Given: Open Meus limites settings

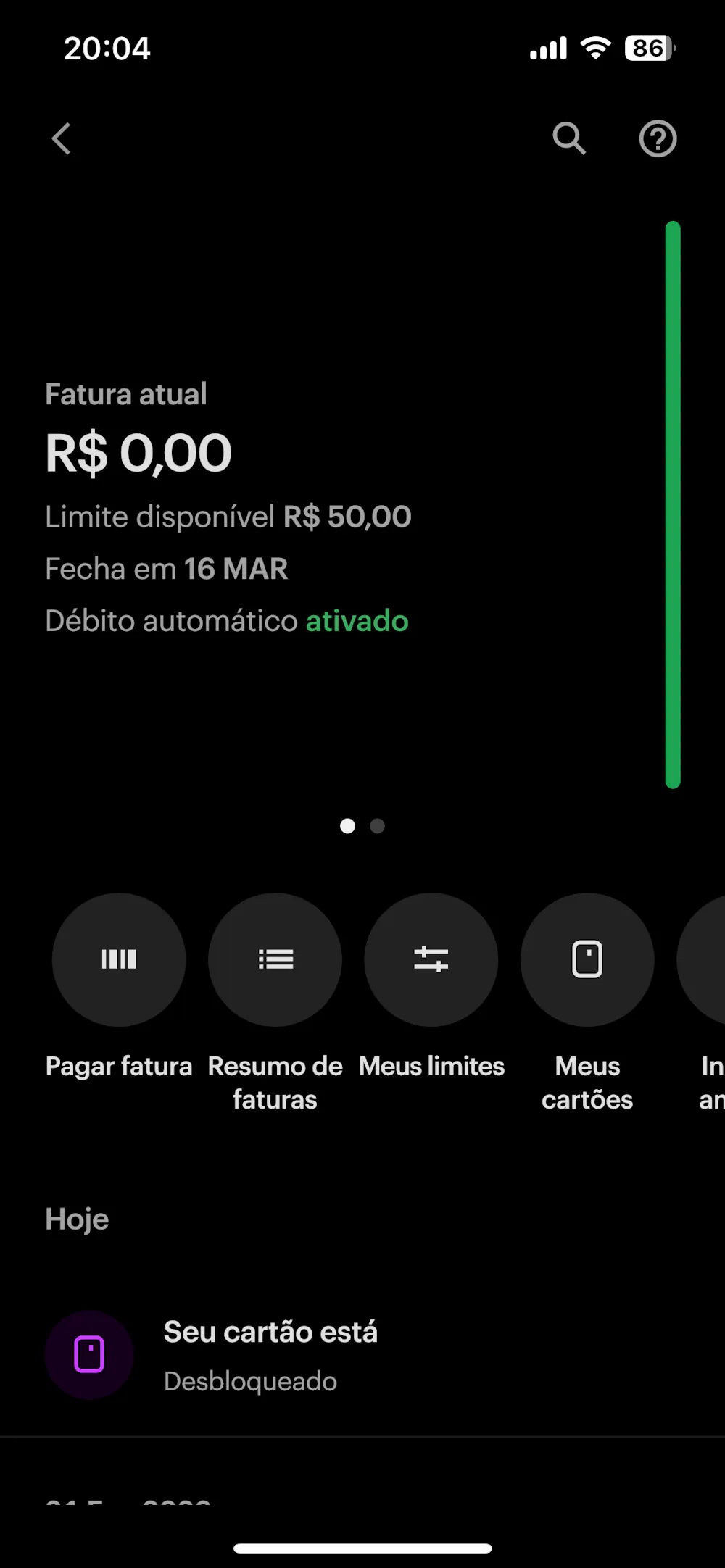Looking at the screenshot, I should (431, 959).
